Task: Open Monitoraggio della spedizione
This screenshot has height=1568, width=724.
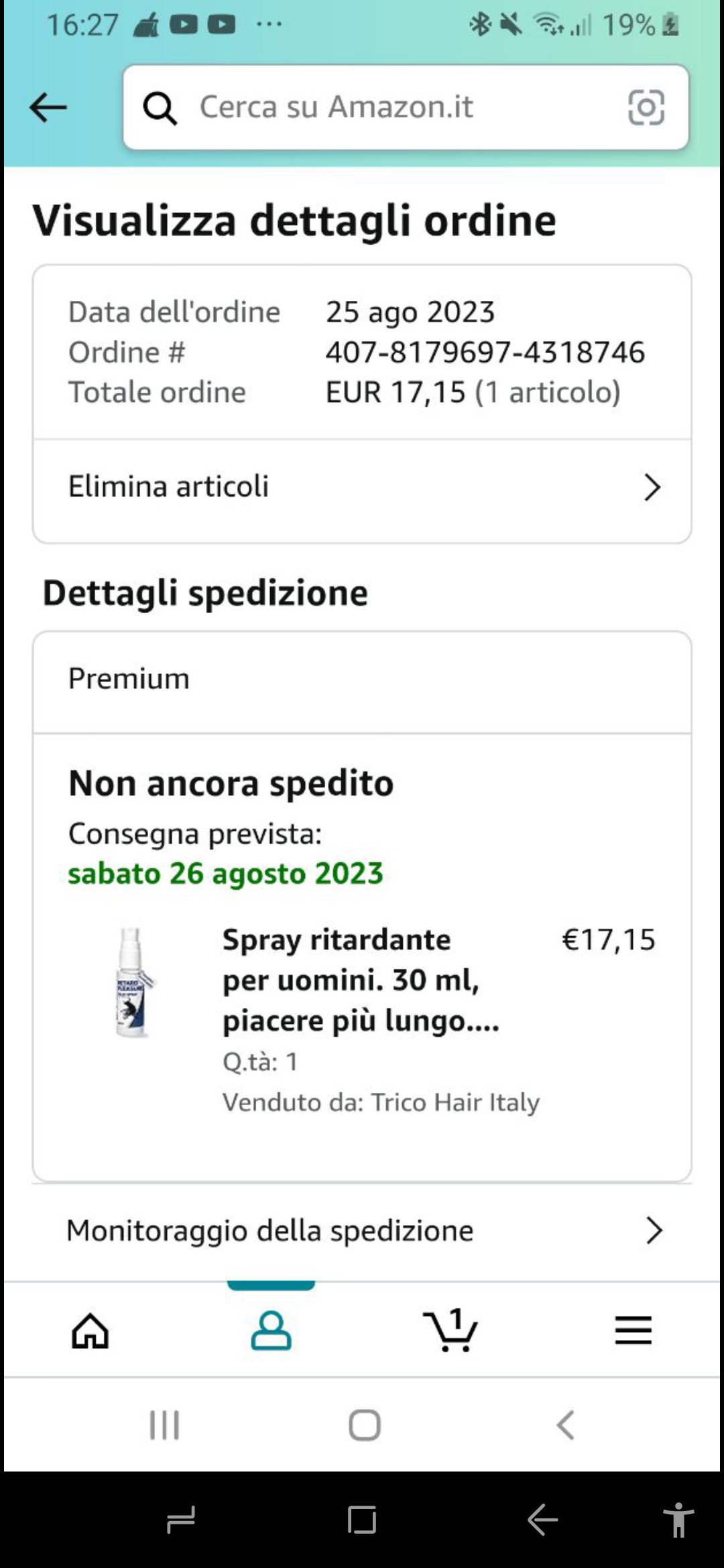Action: click(x=362, y=1231)
